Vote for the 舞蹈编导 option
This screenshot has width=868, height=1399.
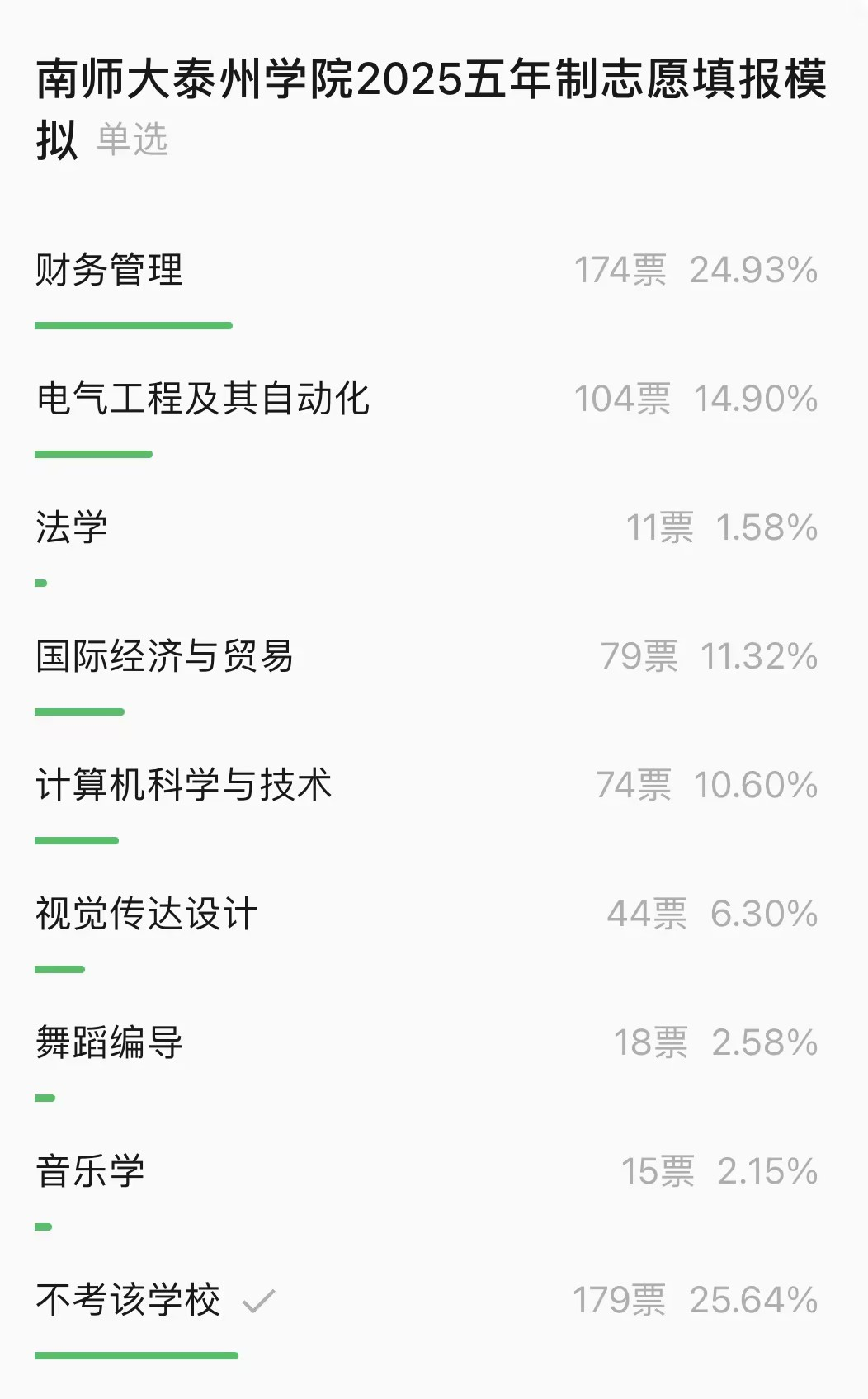click(x=110, y=1043)
